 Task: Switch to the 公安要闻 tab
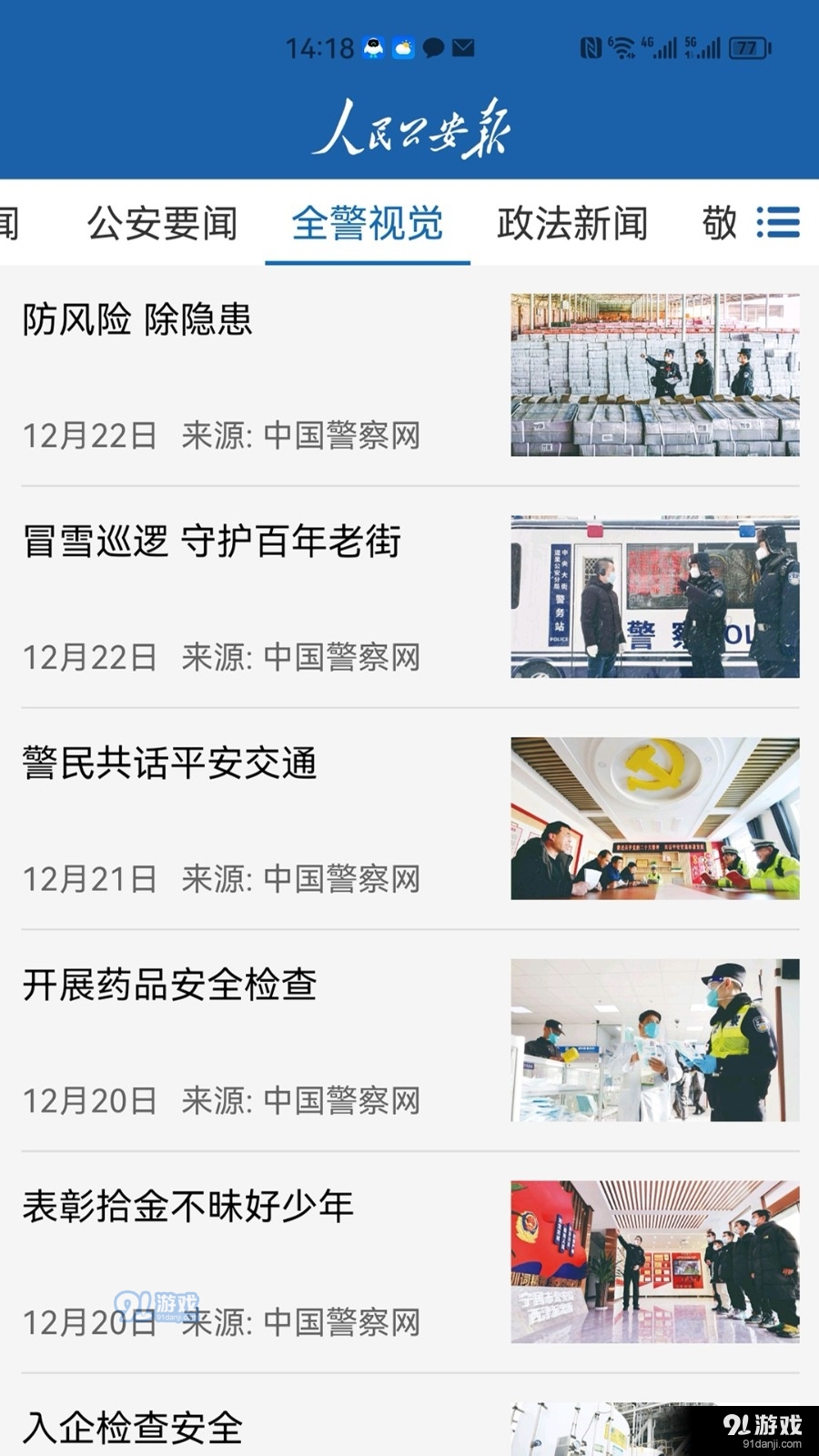tap(162, 224)
